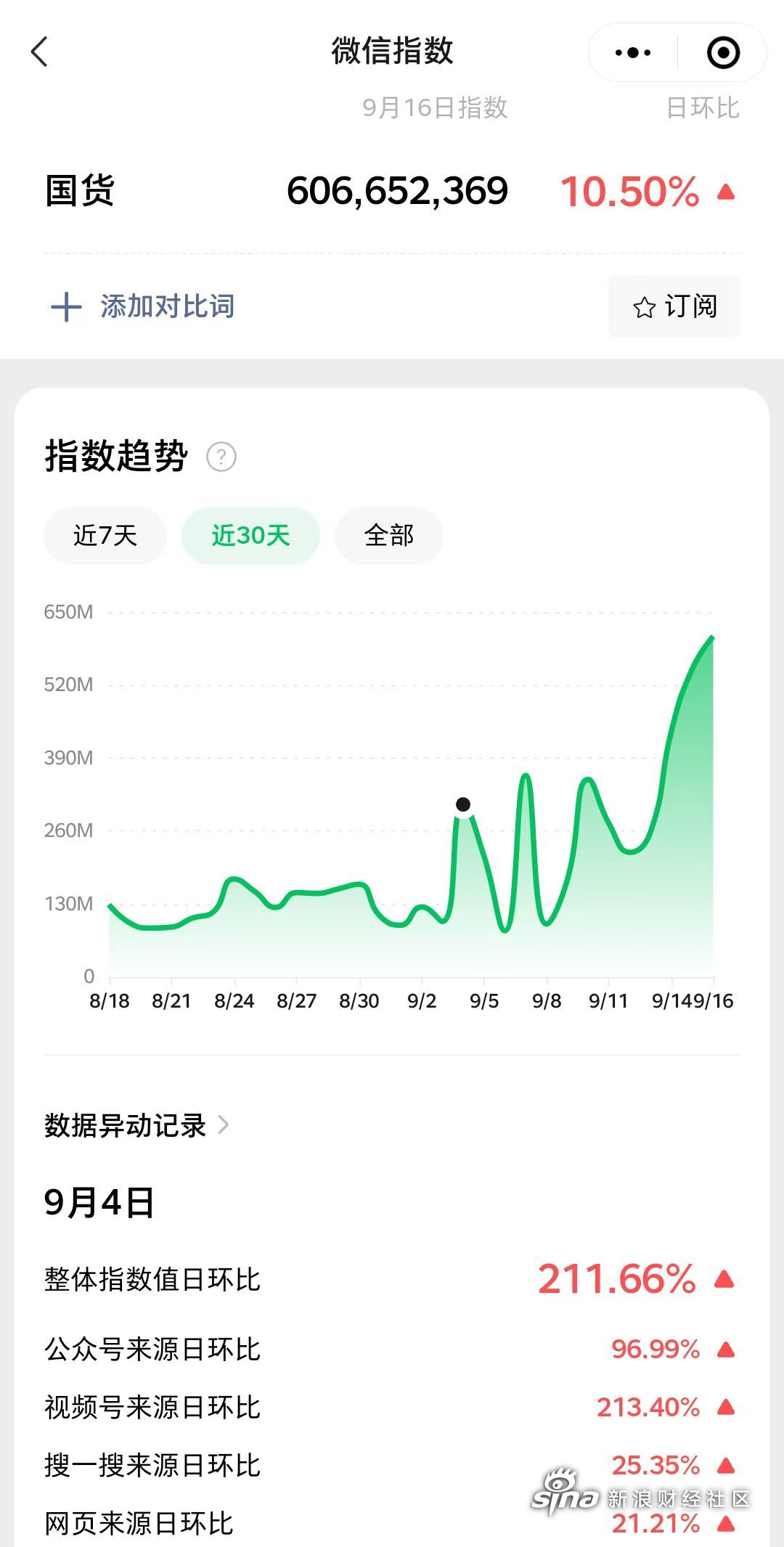
Task: Tap the black data point on the chart
Action: pyautogui.click(x=463, y=804)
